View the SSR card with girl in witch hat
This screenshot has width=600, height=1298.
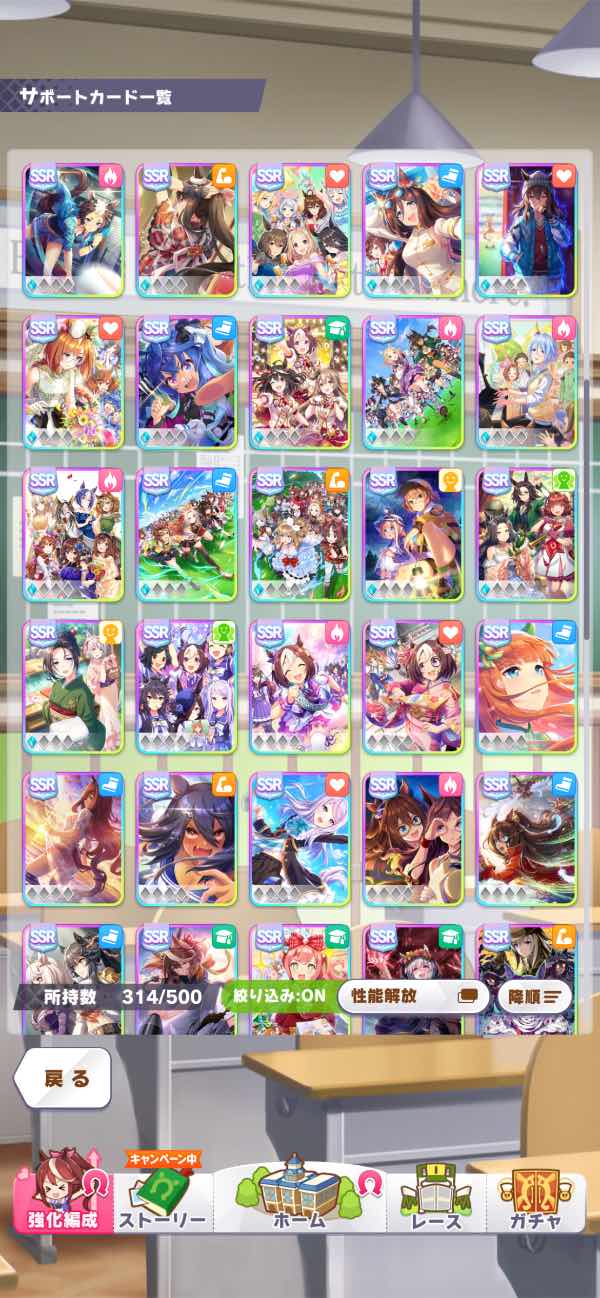coord(413,535)
